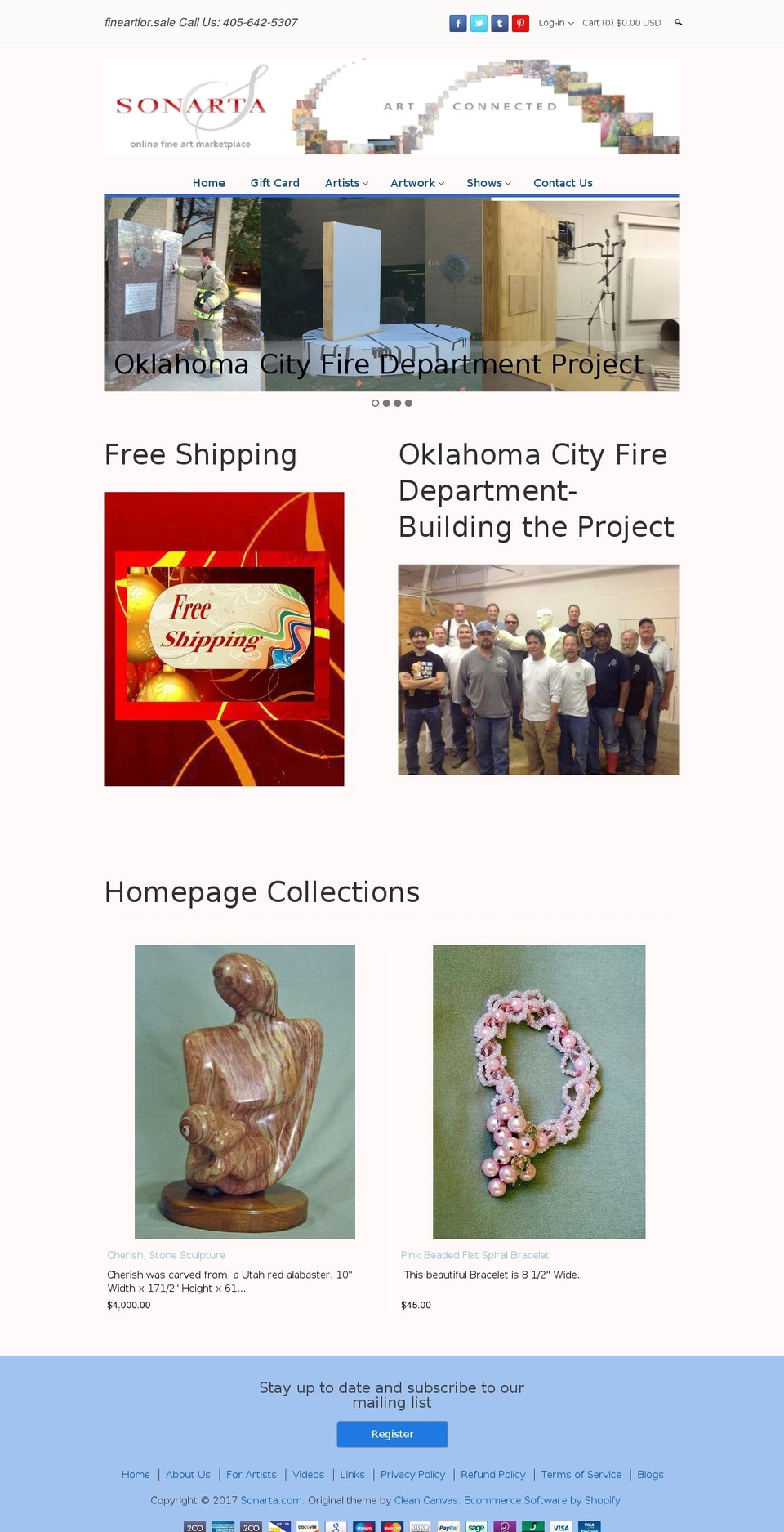Open the Contact Us navigation item
The image size is (784, 1532).
[x=563, y=183]
